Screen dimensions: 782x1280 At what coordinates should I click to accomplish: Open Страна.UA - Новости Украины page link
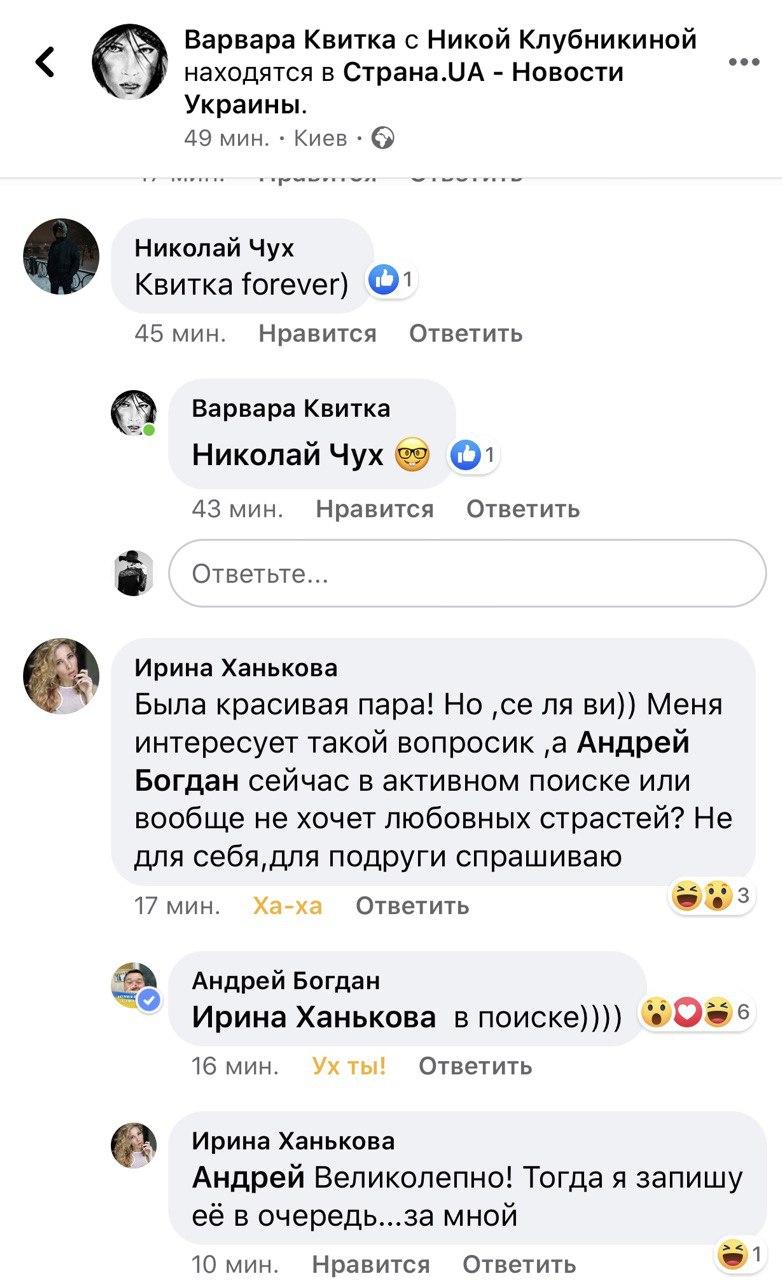coord(483,72)
